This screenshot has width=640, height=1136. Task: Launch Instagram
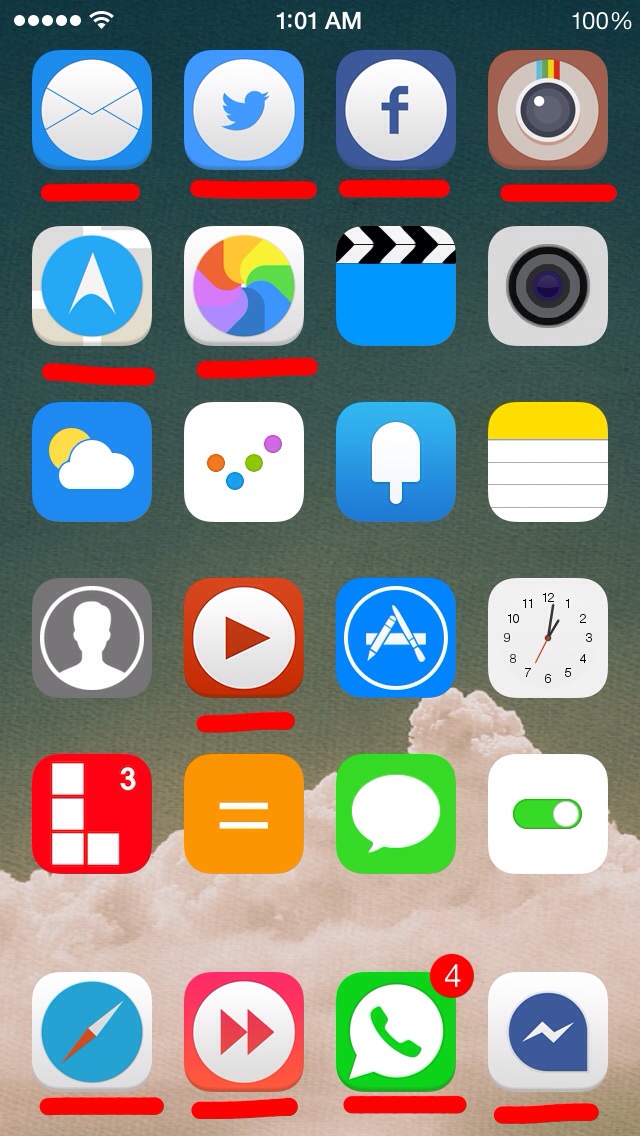[x=548, y=110]
